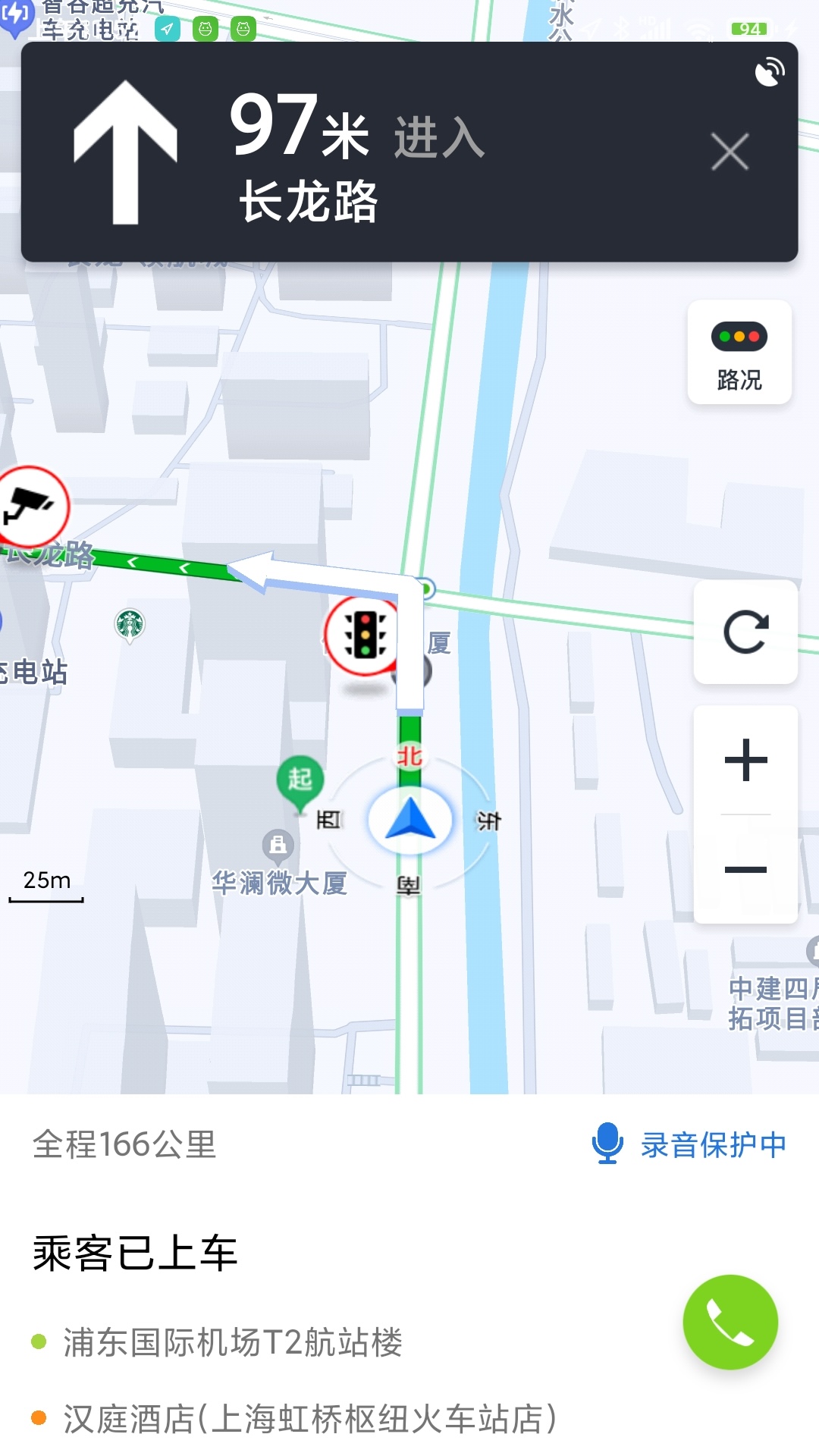Tap the refresh navigation icon
Viewport: 819px width, 1456px height.
pos(745,633)
